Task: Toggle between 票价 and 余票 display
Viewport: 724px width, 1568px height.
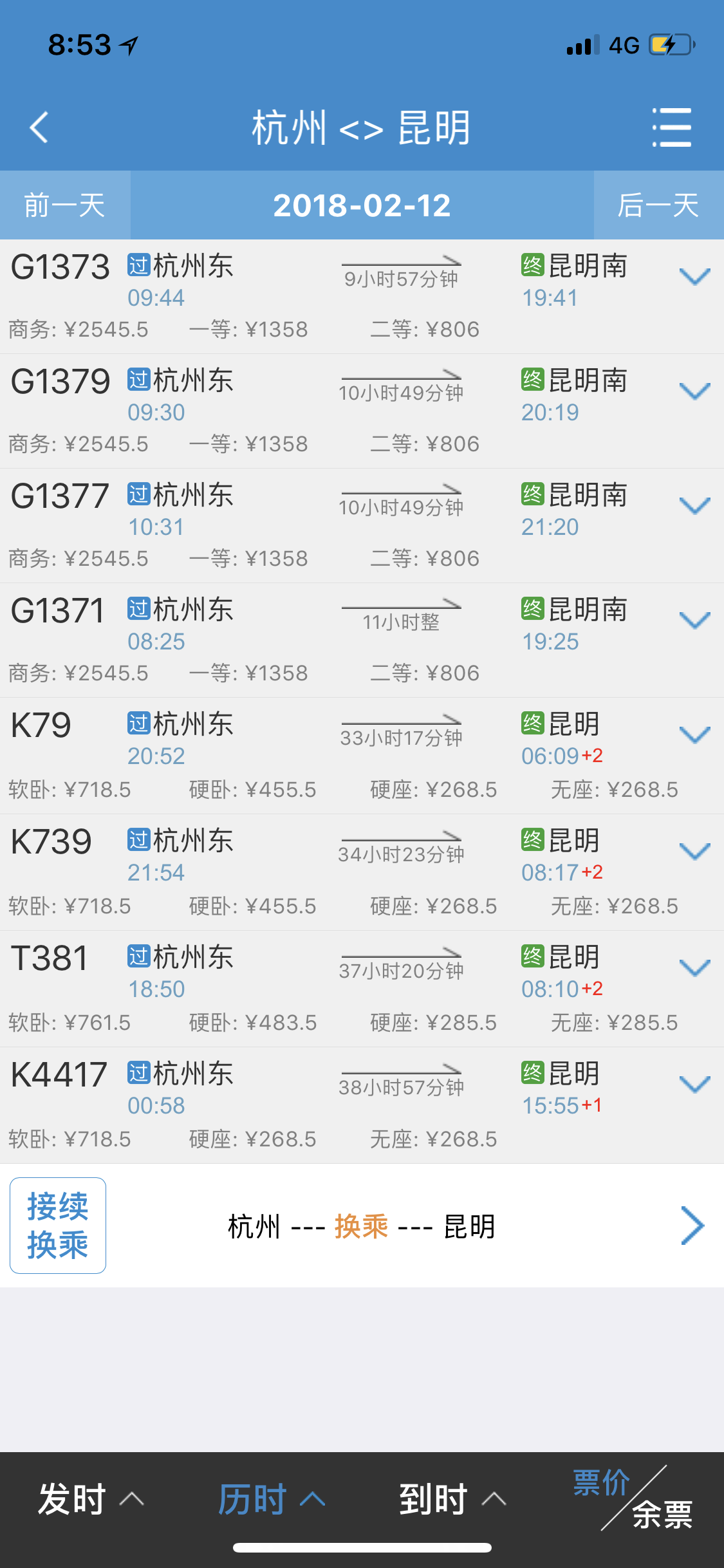Action: pos(633,1499)
